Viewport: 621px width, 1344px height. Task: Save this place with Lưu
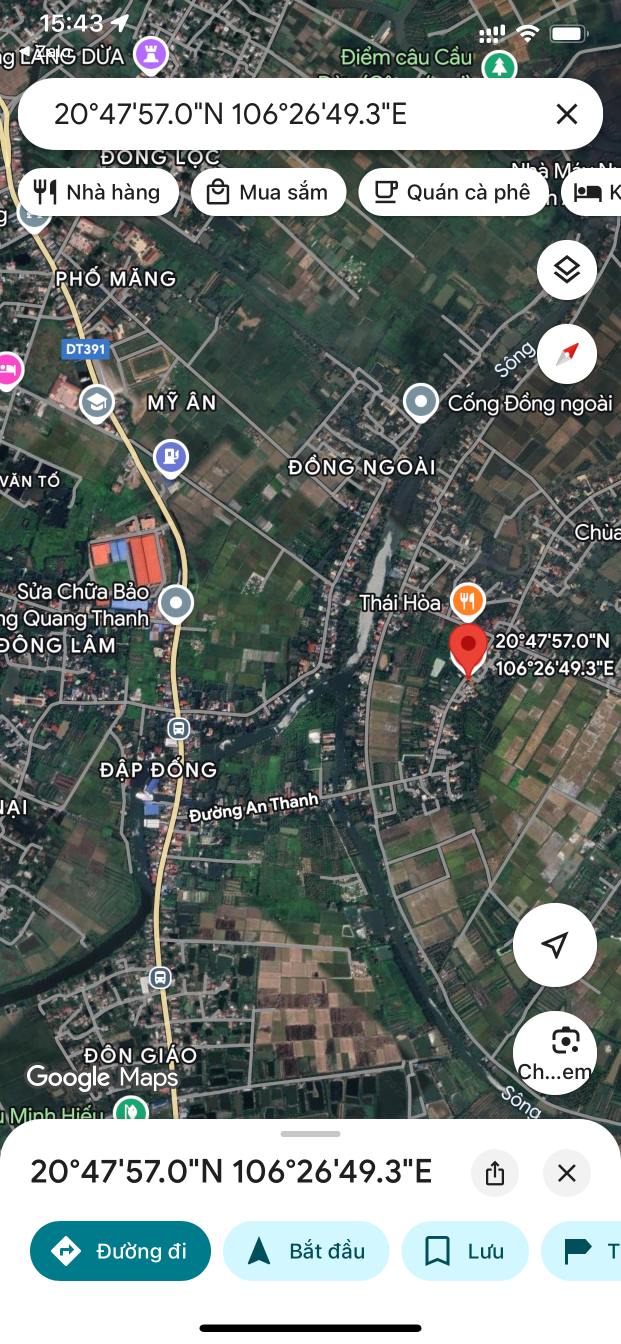[x=465, y=1251]
